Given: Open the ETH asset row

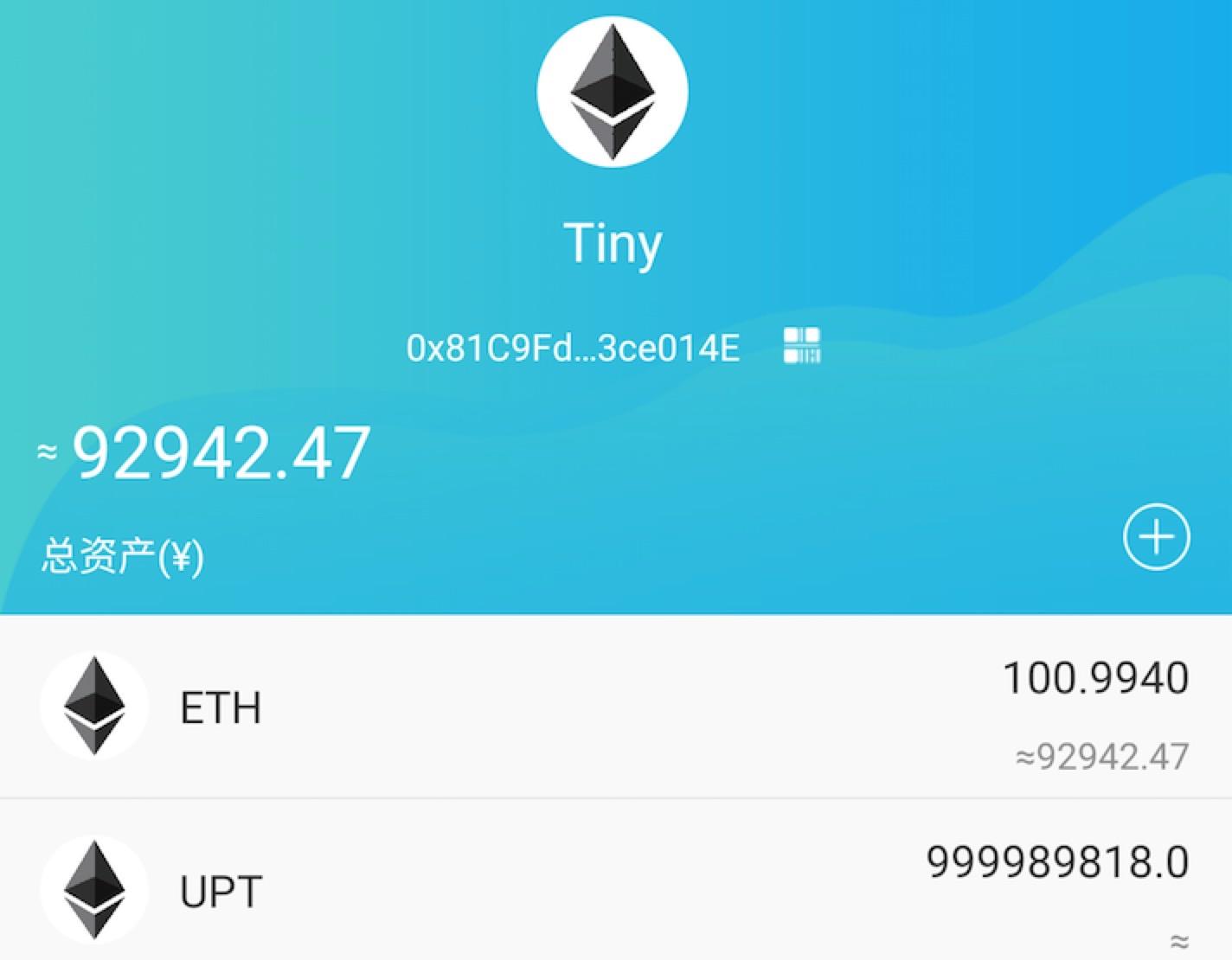Looking at the screenshot, I should pos(614,707).
